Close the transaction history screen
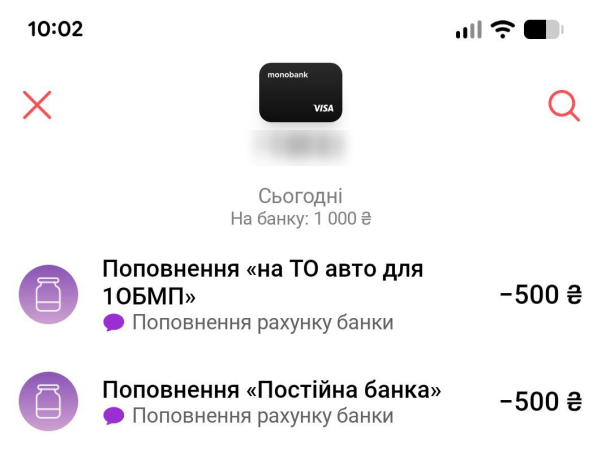The image size is (605, 462). 37,105
